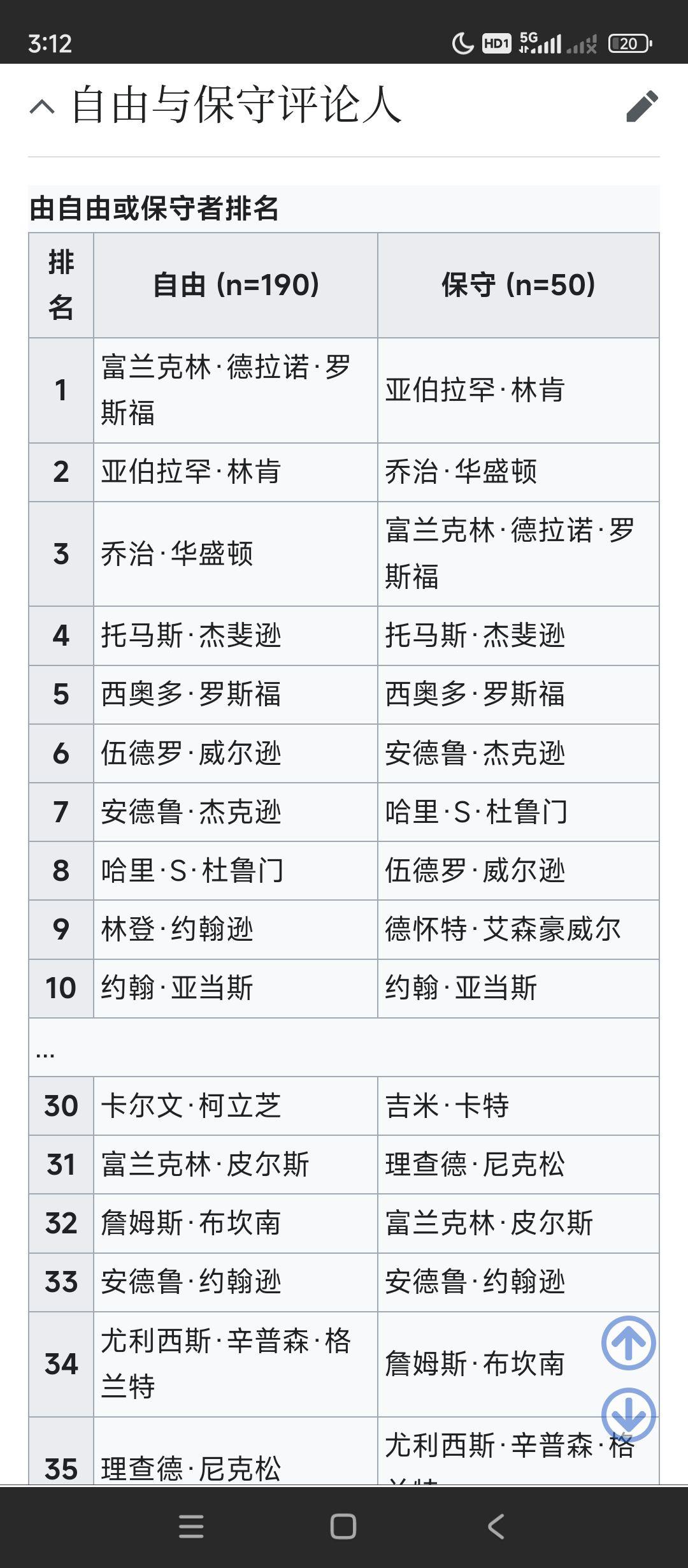Image resolution: width=688 pixels, height=1568 pixels.
Task: Jump to top with the up arrow button
Action: [x=629, y=1343]
